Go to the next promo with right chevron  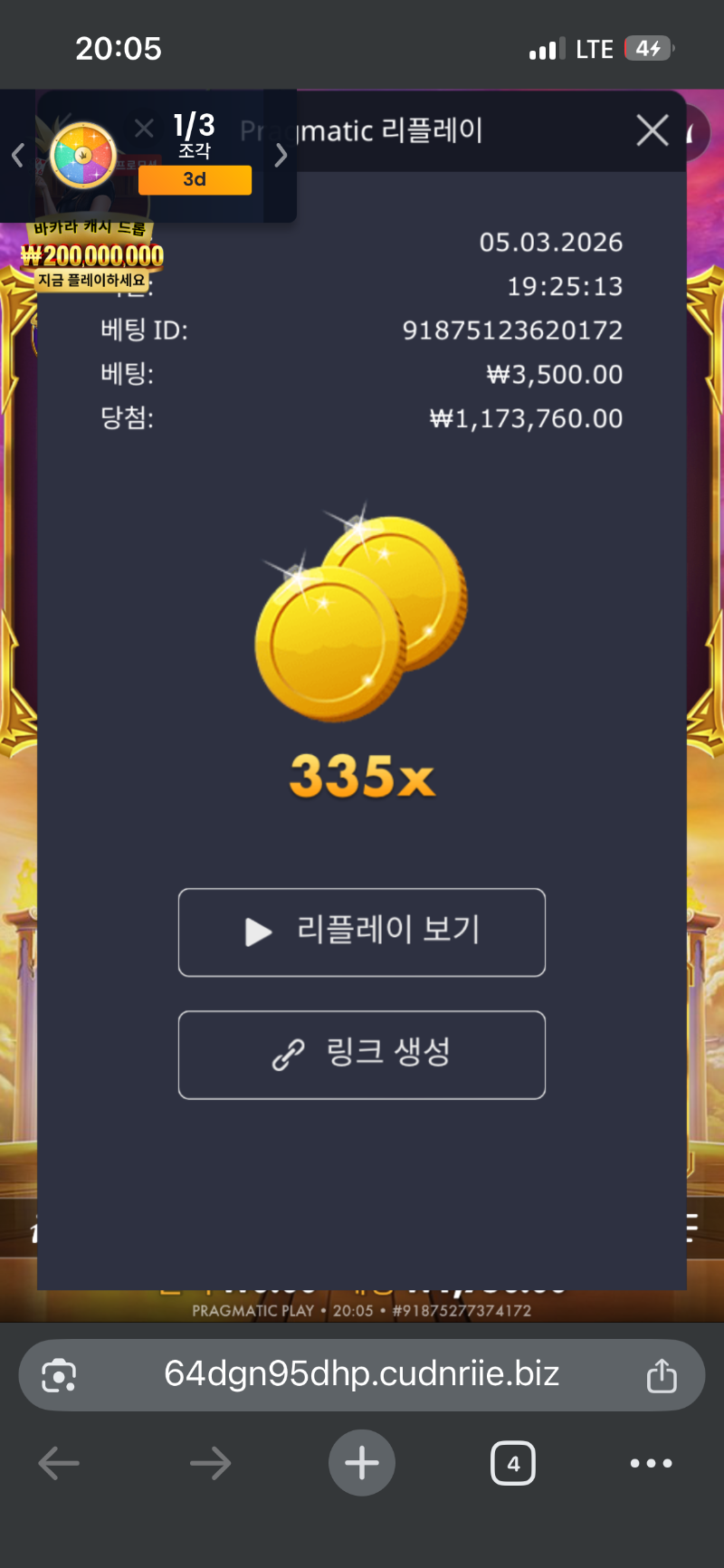point(281,156)
